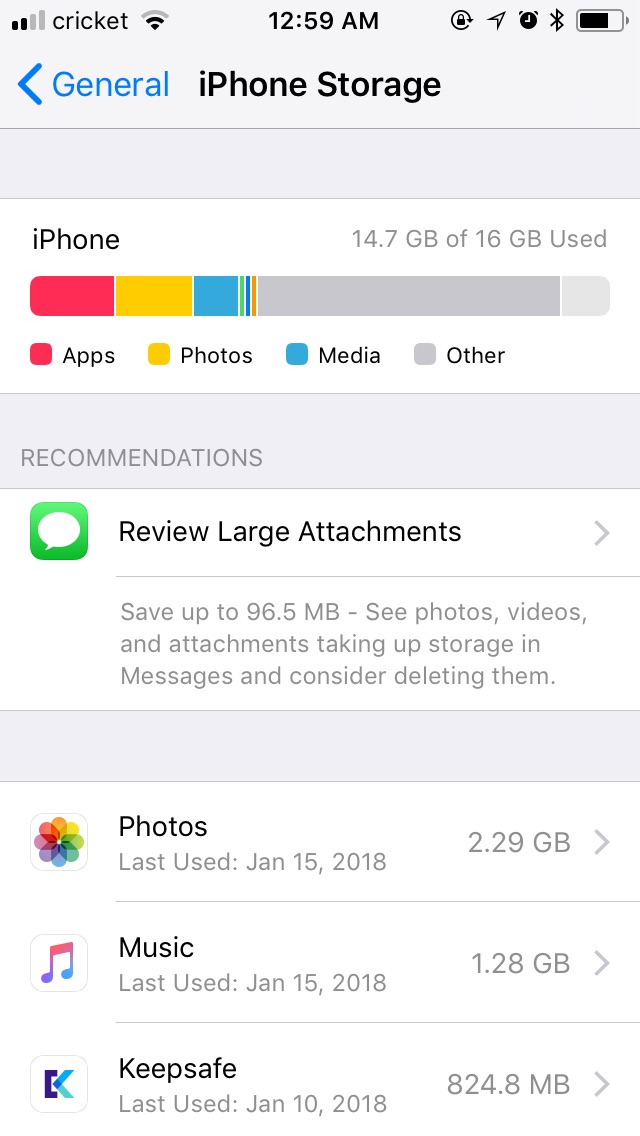View Music storage details
640x1136 pixels.
tap(320, 963)
